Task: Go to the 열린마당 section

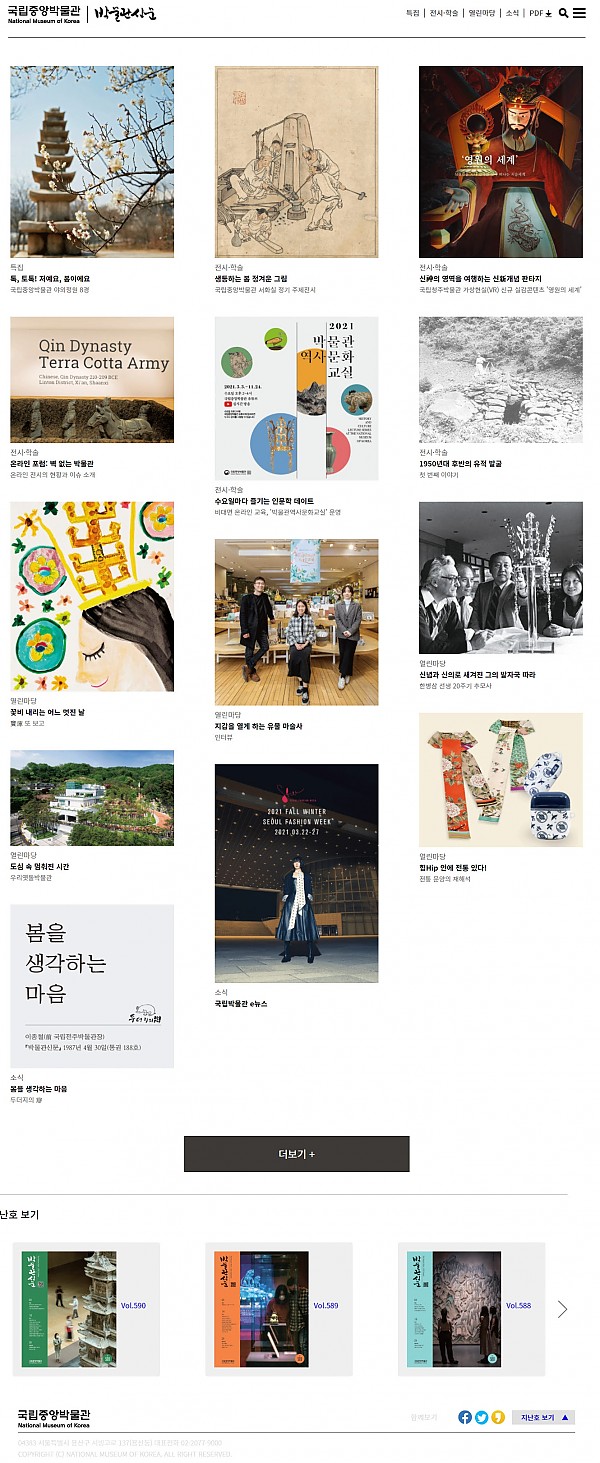Action: coord(482,13)
